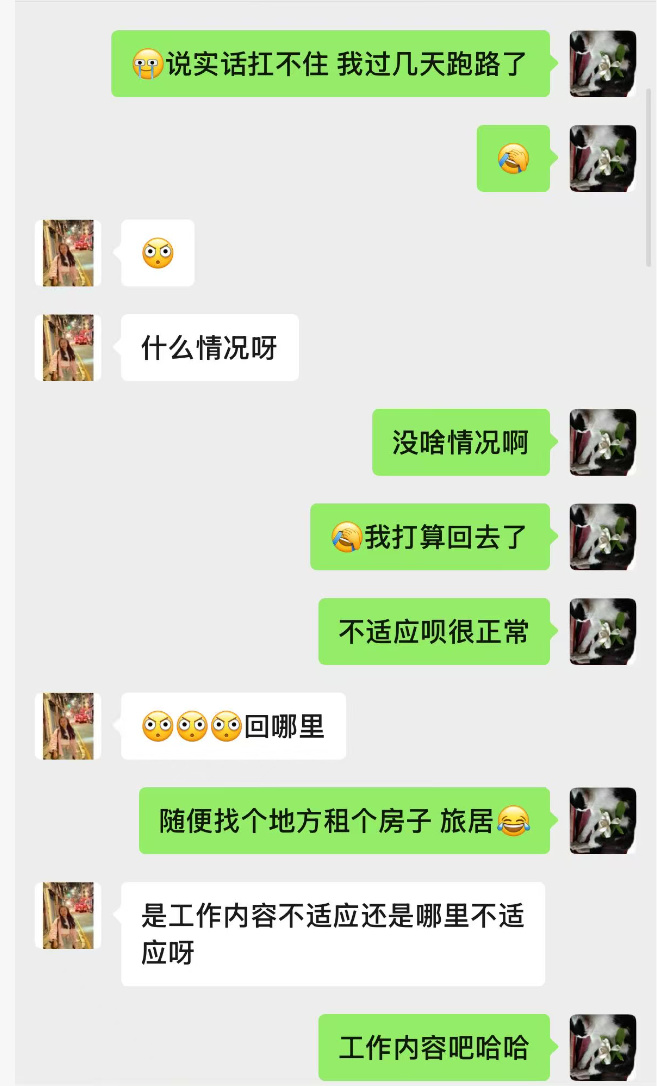Viewport: 657px width, 1086px height.
Task: Open contact profile beside "回哪里" message
Action: 68,726
